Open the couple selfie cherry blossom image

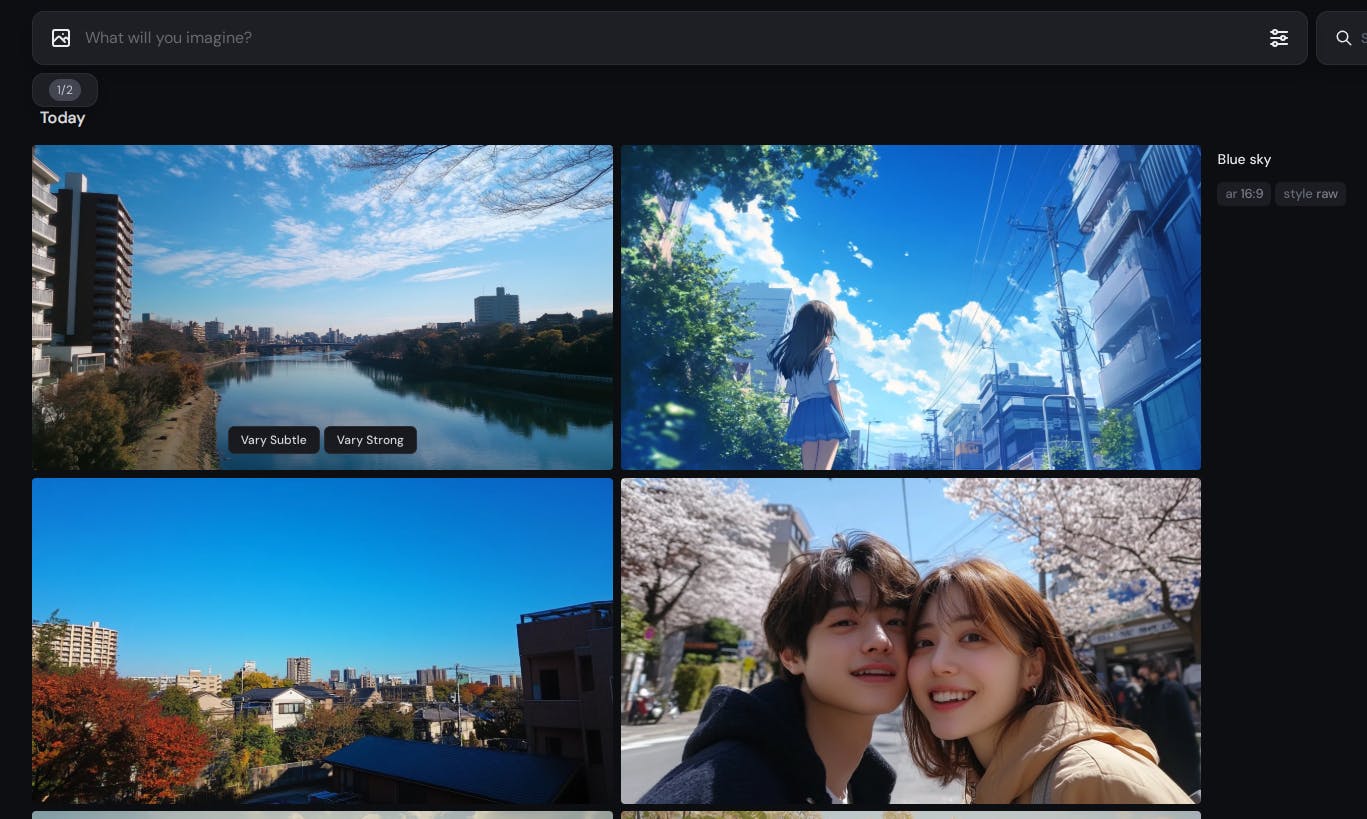coord(910,640)
